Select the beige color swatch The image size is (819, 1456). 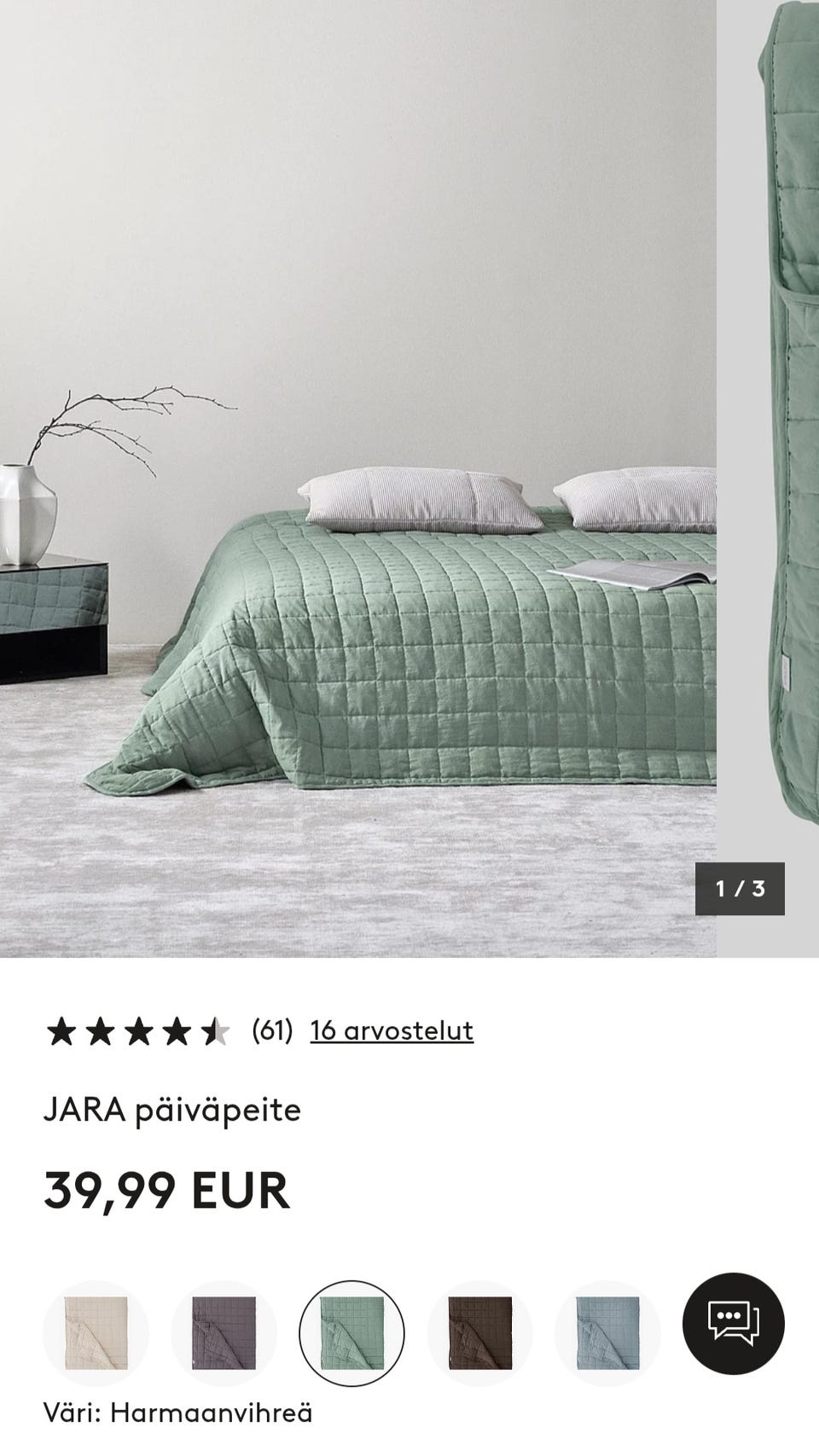[96, 1333]
